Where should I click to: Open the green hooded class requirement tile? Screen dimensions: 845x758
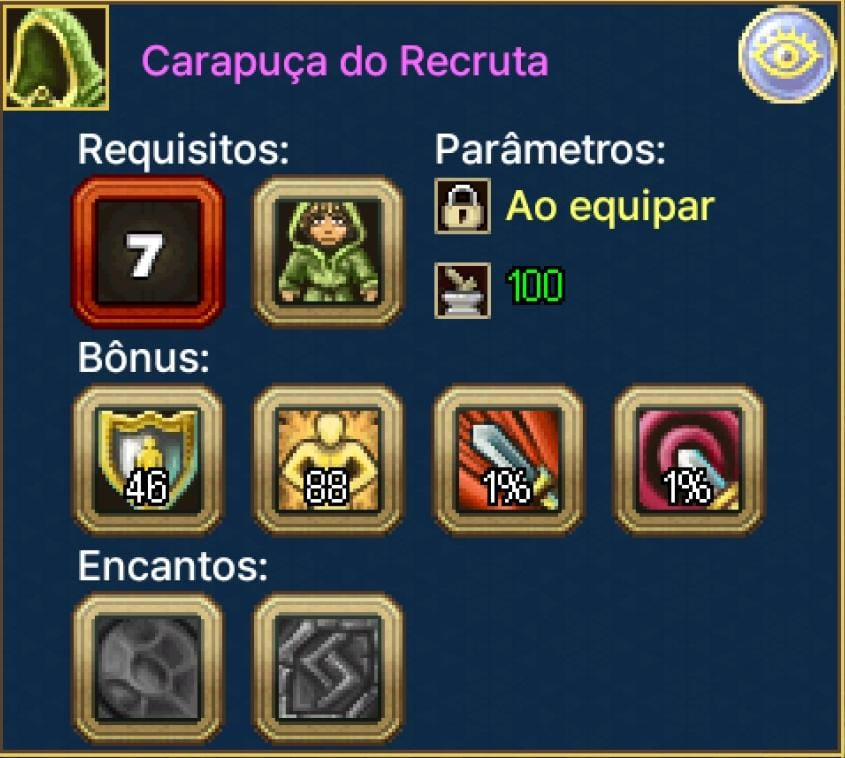pyautogui.click(x=328, y=253)
